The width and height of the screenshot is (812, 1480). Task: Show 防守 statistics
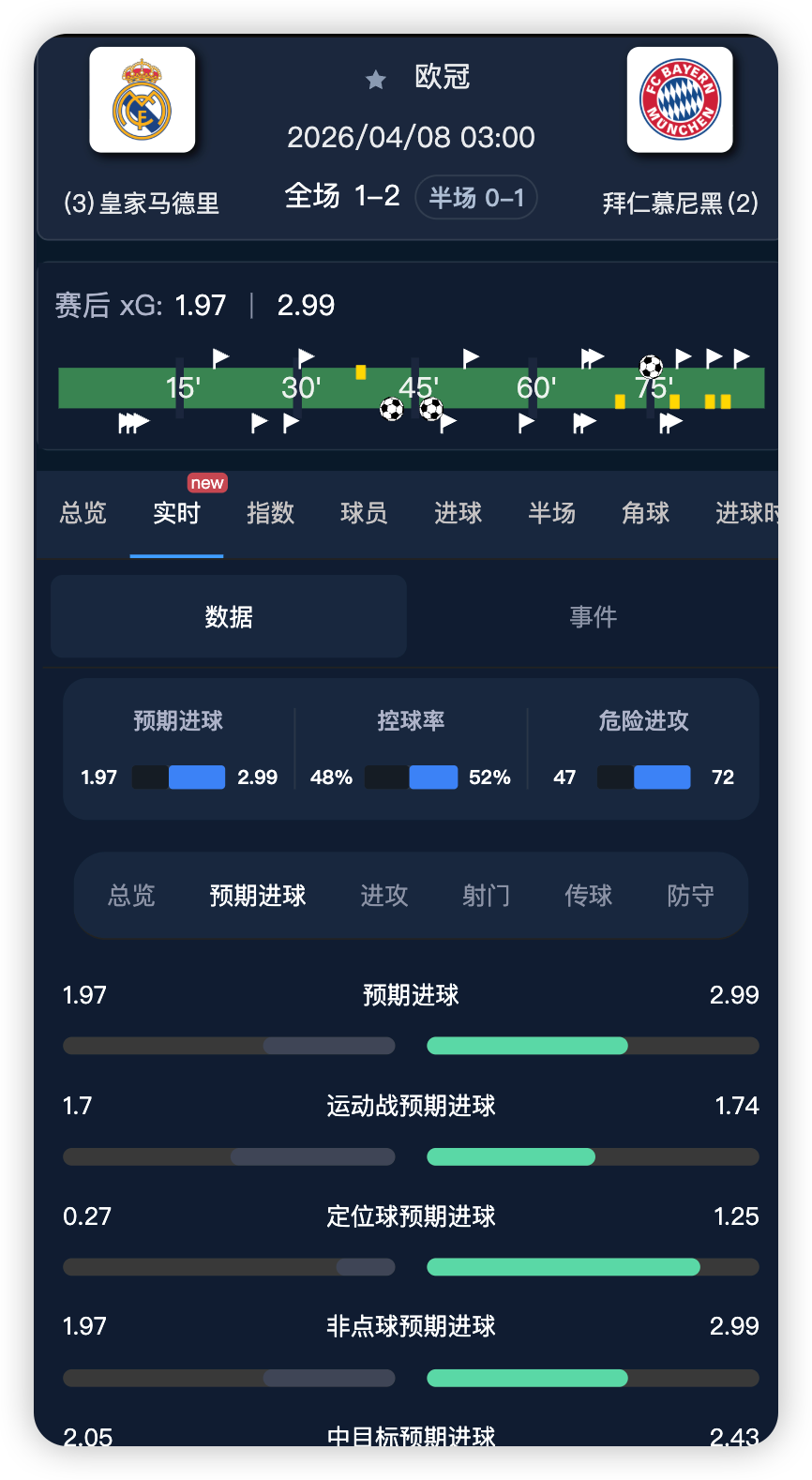point(690,896)
